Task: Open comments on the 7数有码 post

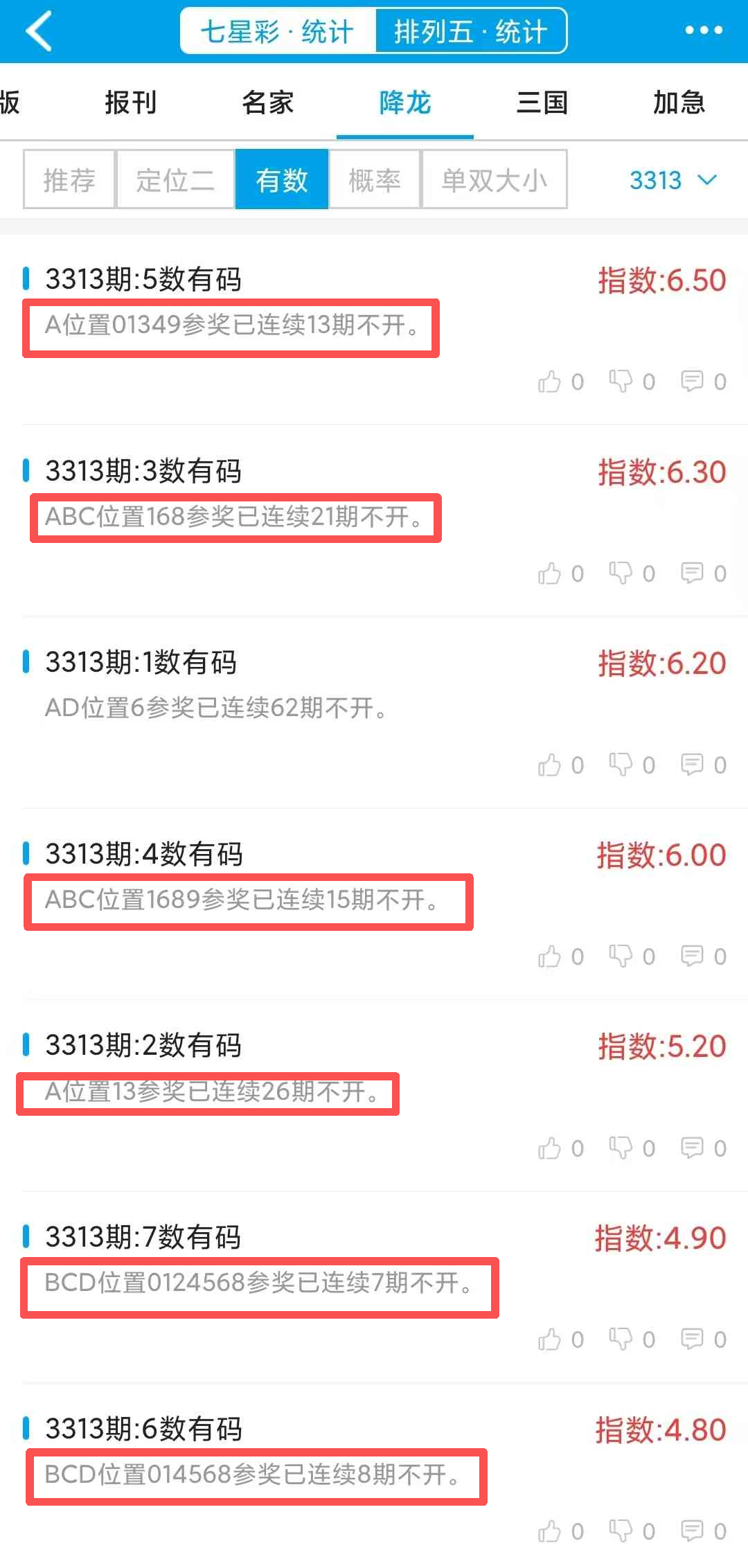Action: point(692,1339)
